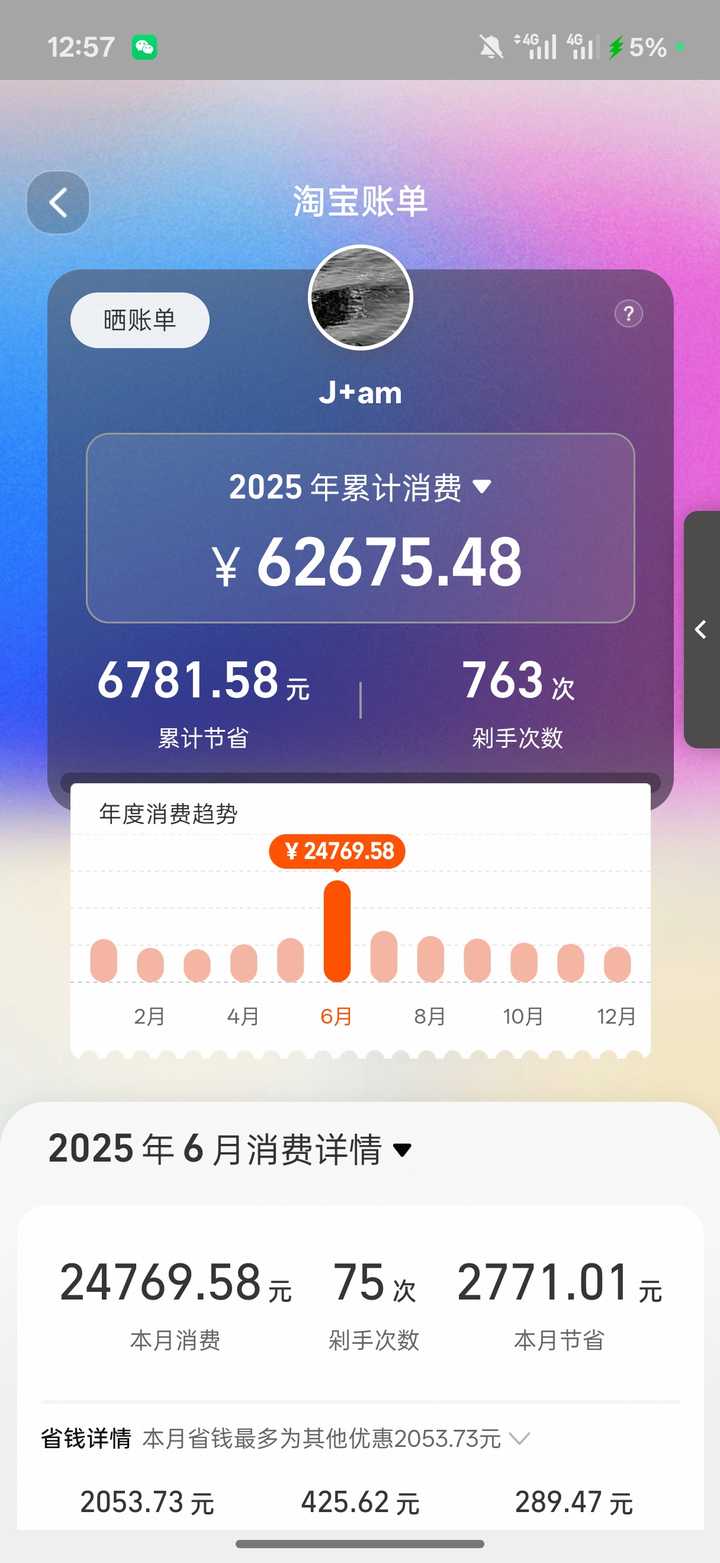This screenshot has height=1563, width=720.
Task: Open the side panel arrow handle
Action: [701, 629]
